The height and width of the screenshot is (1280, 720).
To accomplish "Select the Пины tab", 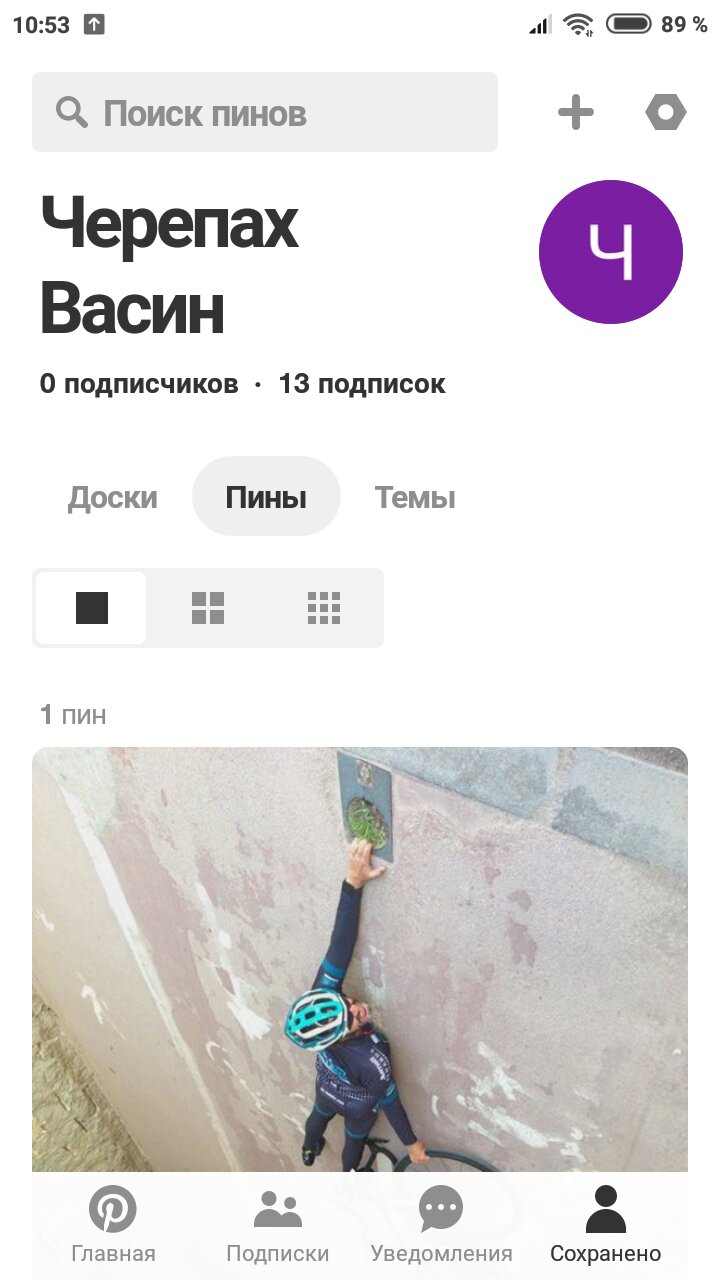I will tap(266, 497).
